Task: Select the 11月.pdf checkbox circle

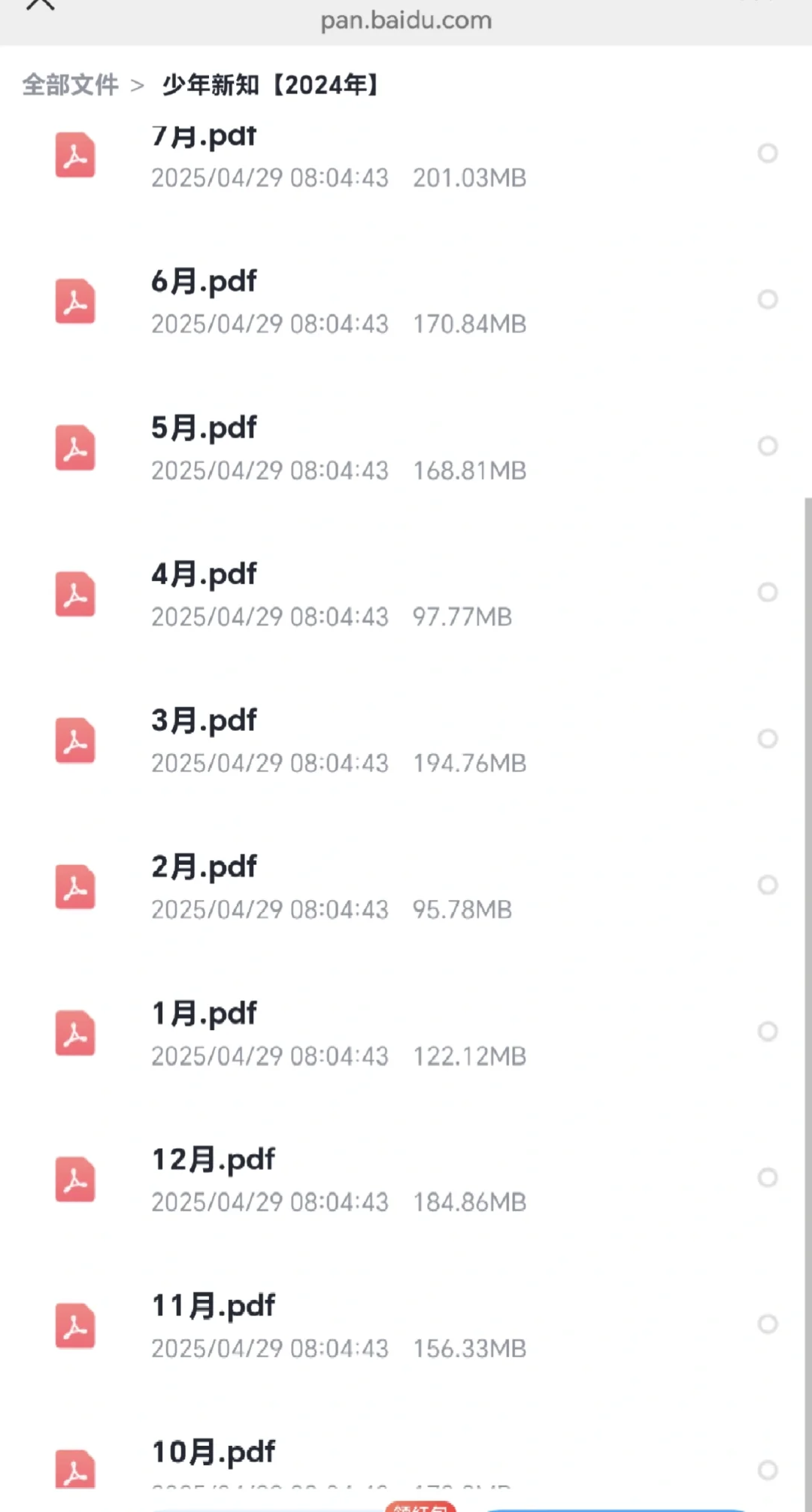Action: coord(767,1324)
